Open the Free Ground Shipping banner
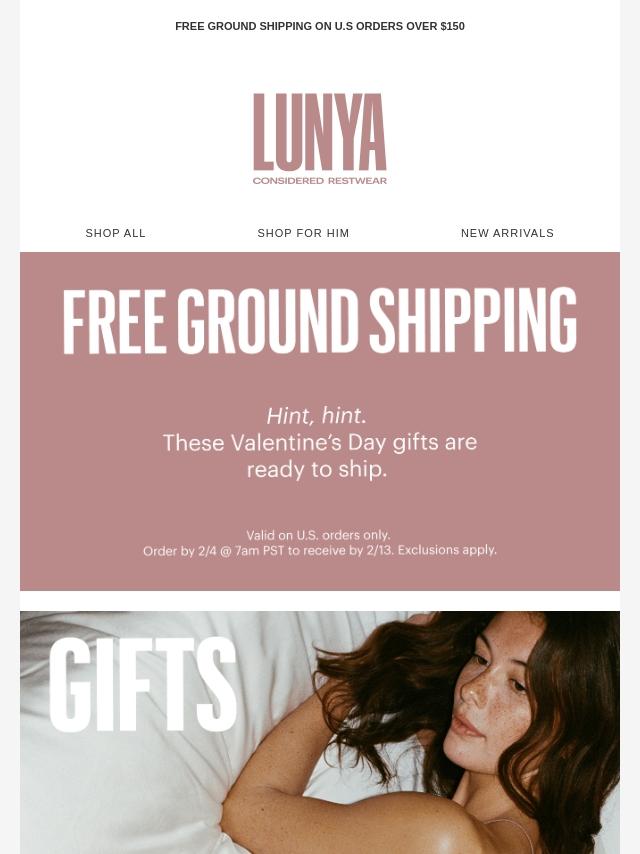640x854 pixels. (x=320, y=420)
